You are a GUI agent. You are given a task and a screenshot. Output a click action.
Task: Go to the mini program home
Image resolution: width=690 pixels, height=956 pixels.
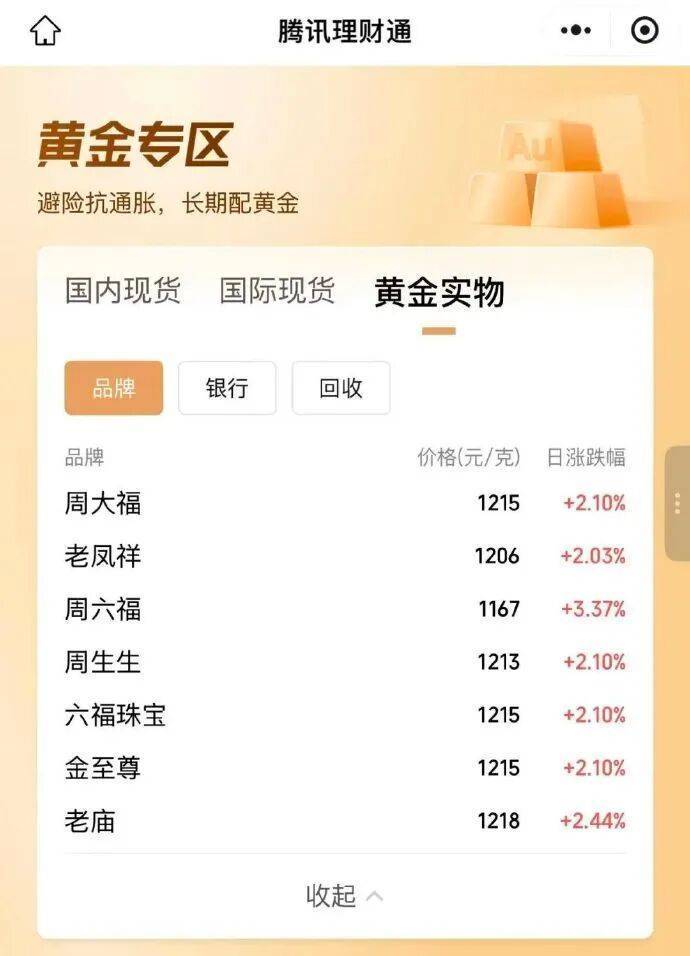(x=45, y=31)
